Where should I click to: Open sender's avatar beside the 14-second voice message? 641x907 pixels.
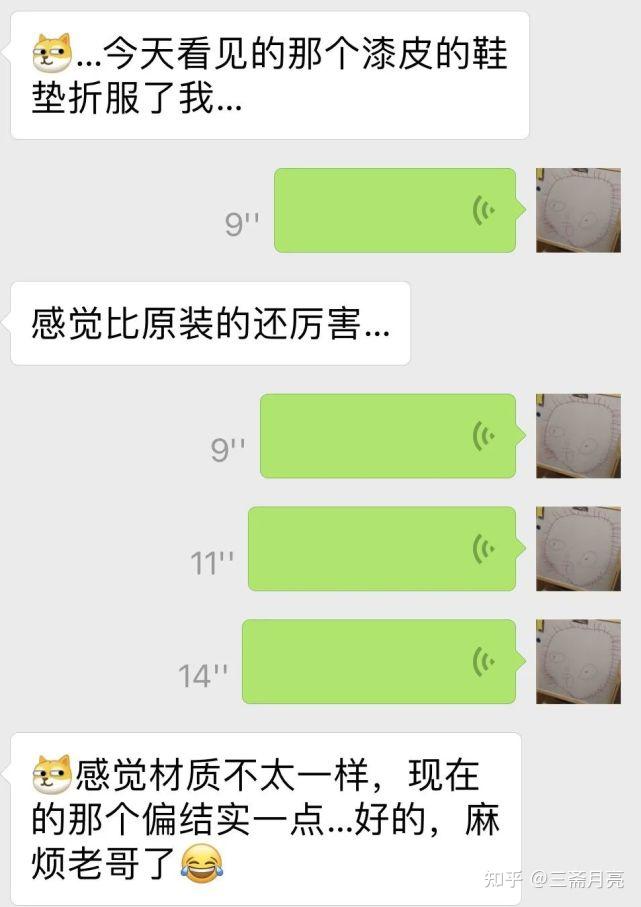[578, 661]
